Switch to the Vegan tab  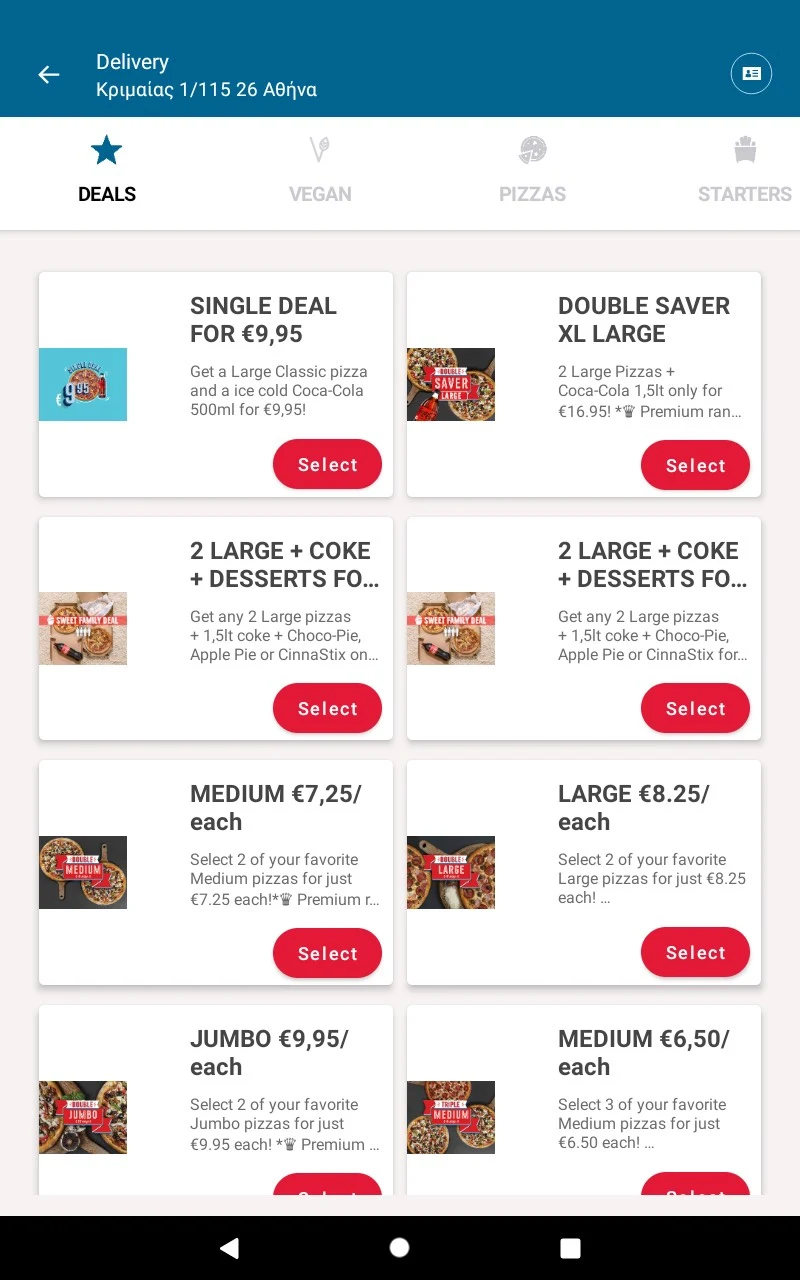(320, 172)
